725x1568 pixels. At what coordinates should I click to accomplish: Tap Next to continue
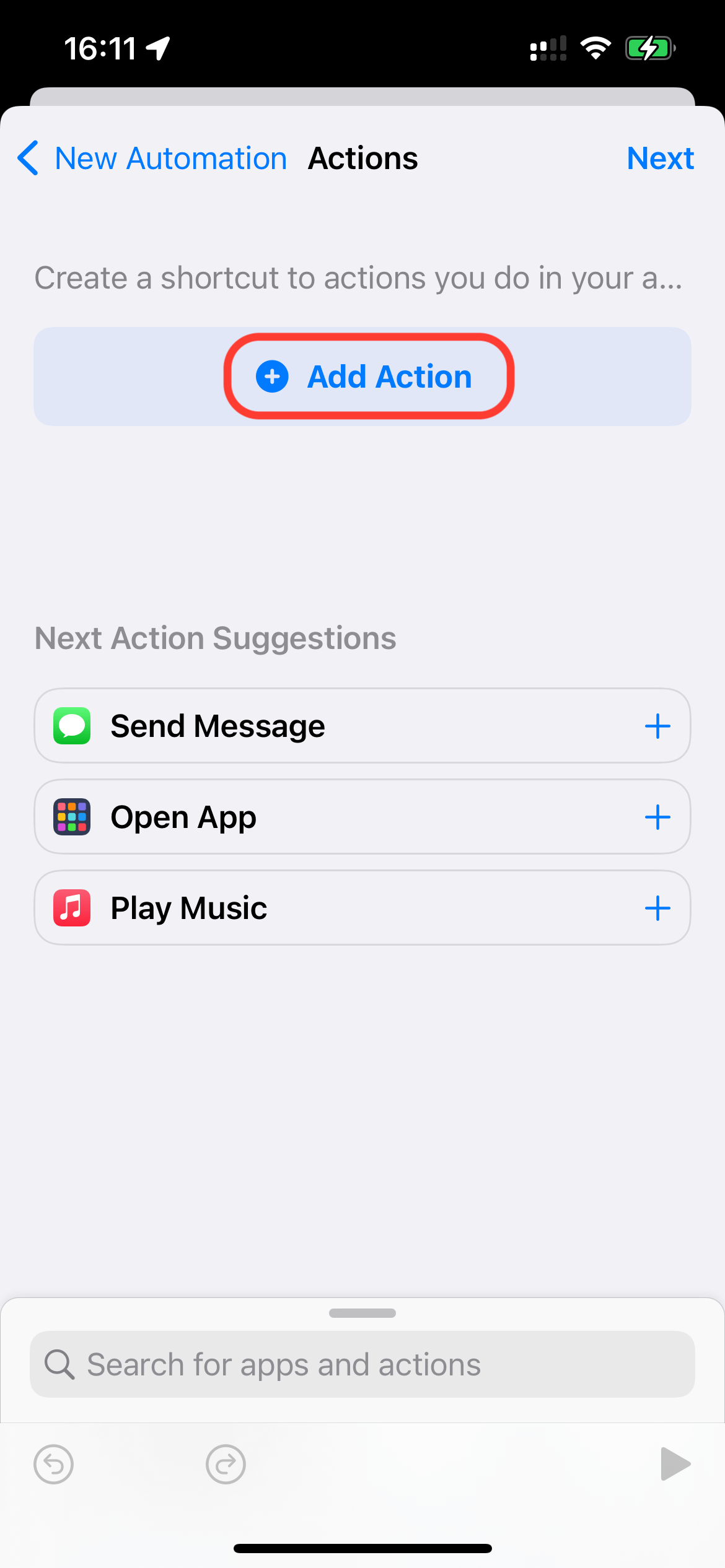[660, 159]
